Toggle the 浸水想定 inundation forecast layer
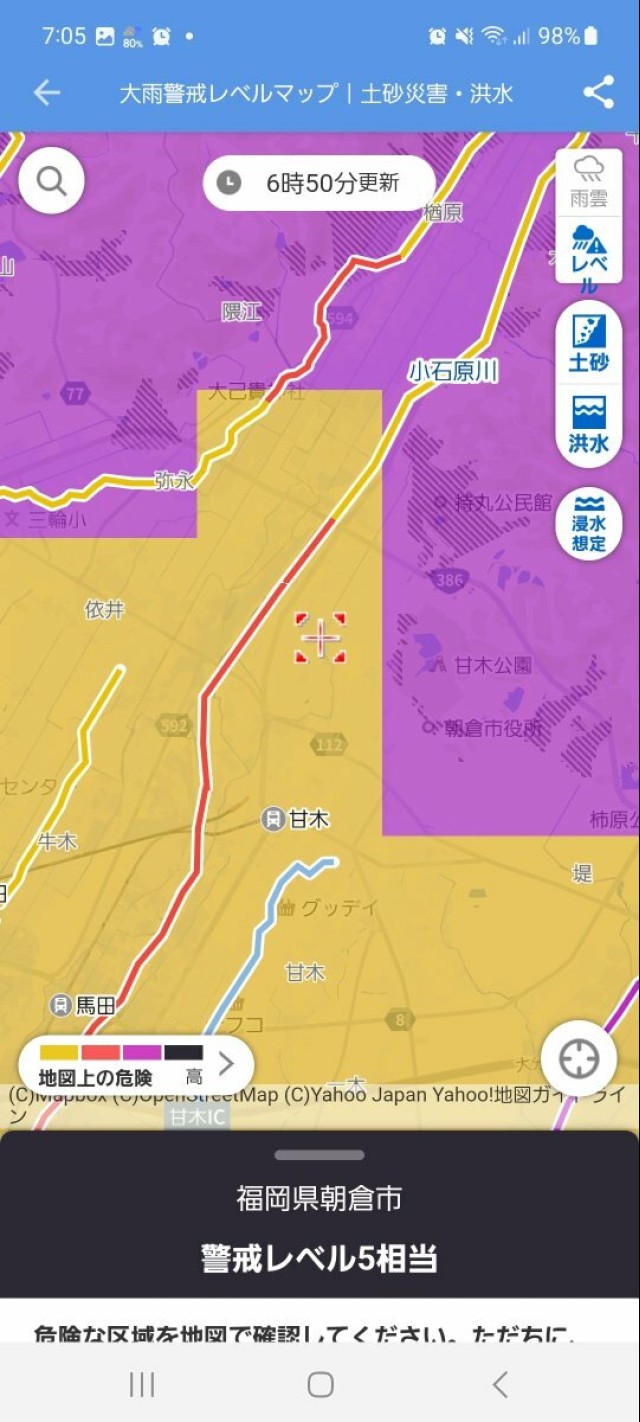Viewport: 640px width, 1422px height. [x=589, y=524]
